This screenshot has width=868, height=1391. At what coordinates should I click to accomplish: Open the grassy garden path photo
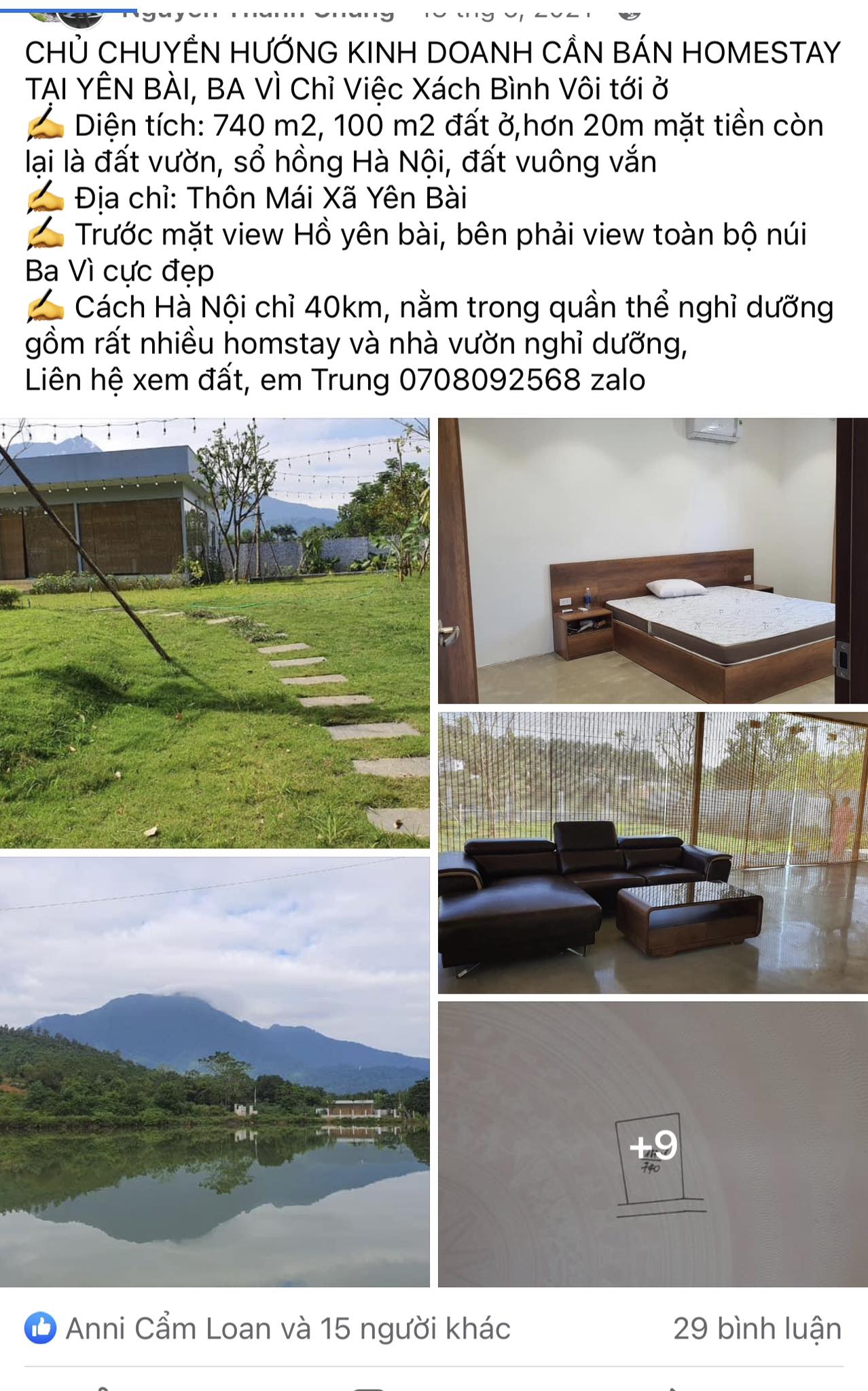coord(215,632)
